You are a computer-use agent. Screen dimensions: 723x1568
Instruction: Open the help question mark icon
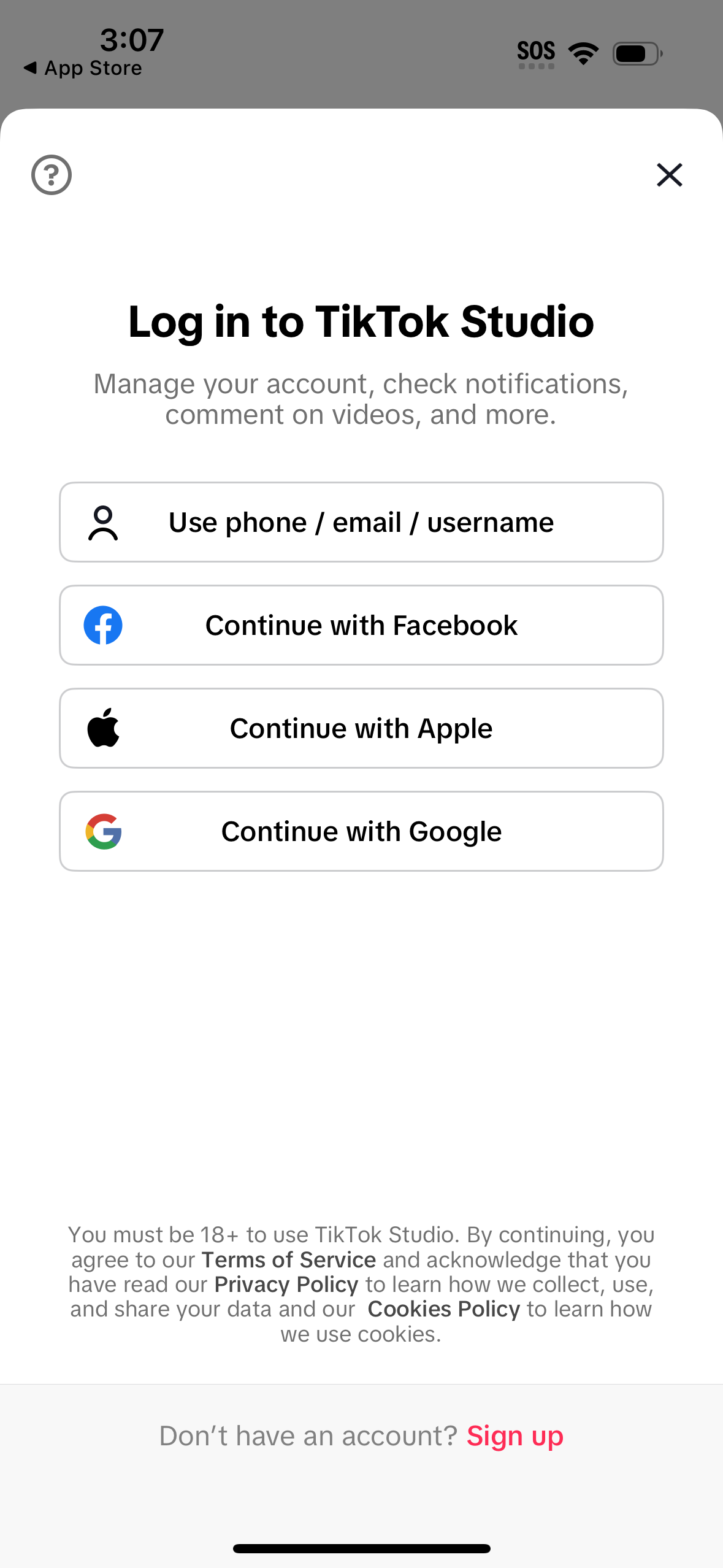click(x=52, y=175)
